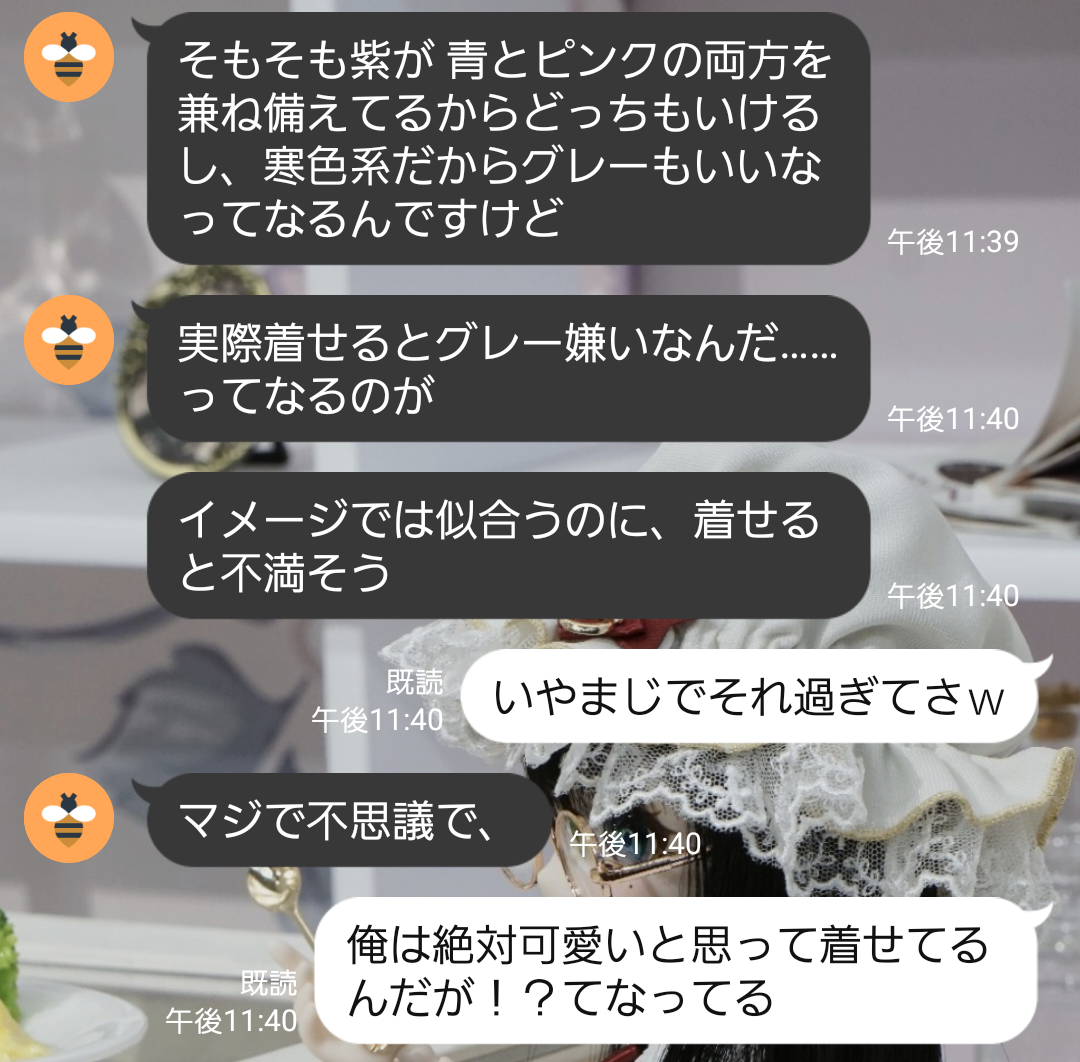Open the bee avatar beside the 午後11:39 message
This screenshot has width=1080, height=1062.
(69, 57)
